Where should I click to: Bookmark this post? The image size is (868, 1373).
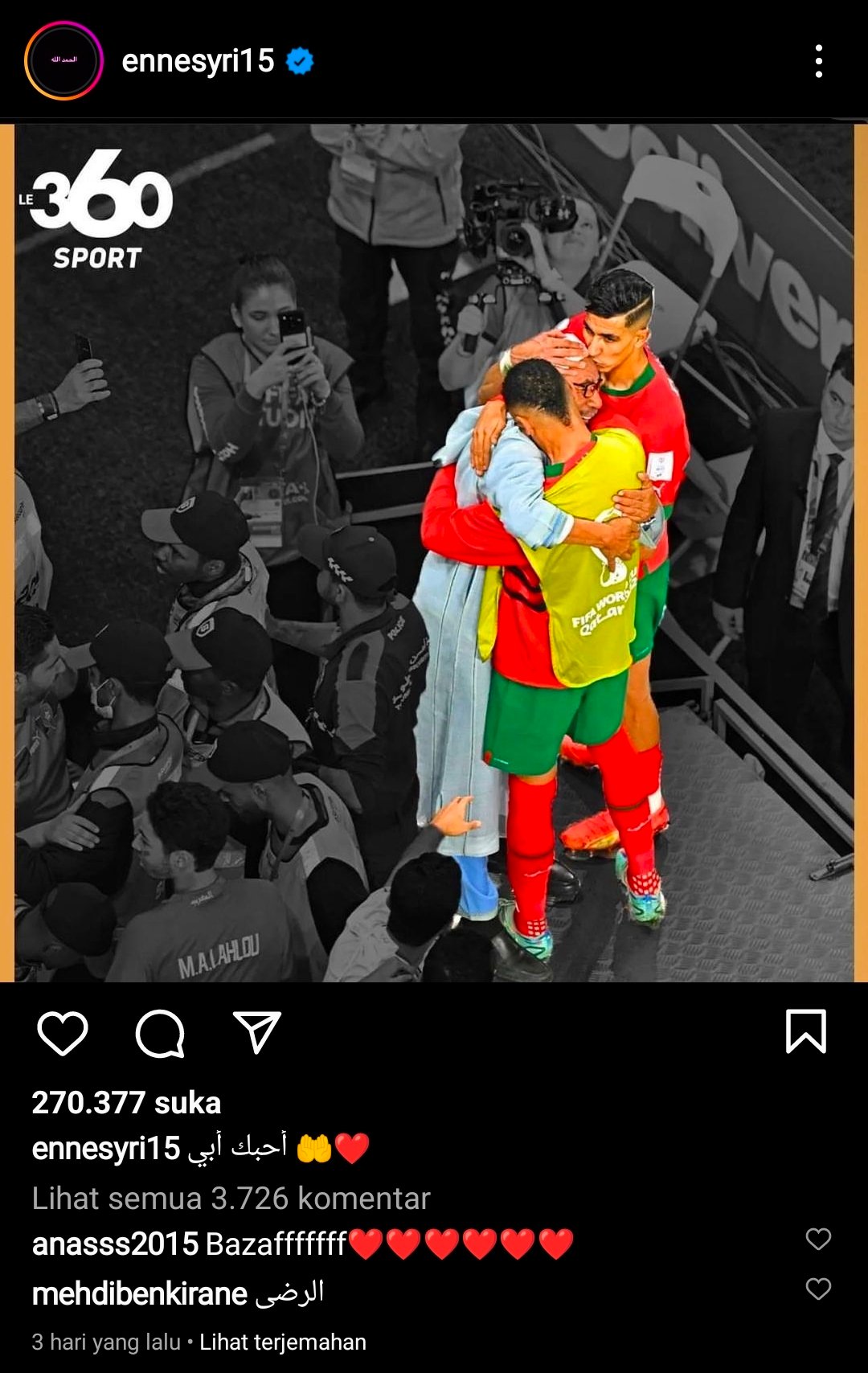pyautogui.click(x=805, y=1031)
